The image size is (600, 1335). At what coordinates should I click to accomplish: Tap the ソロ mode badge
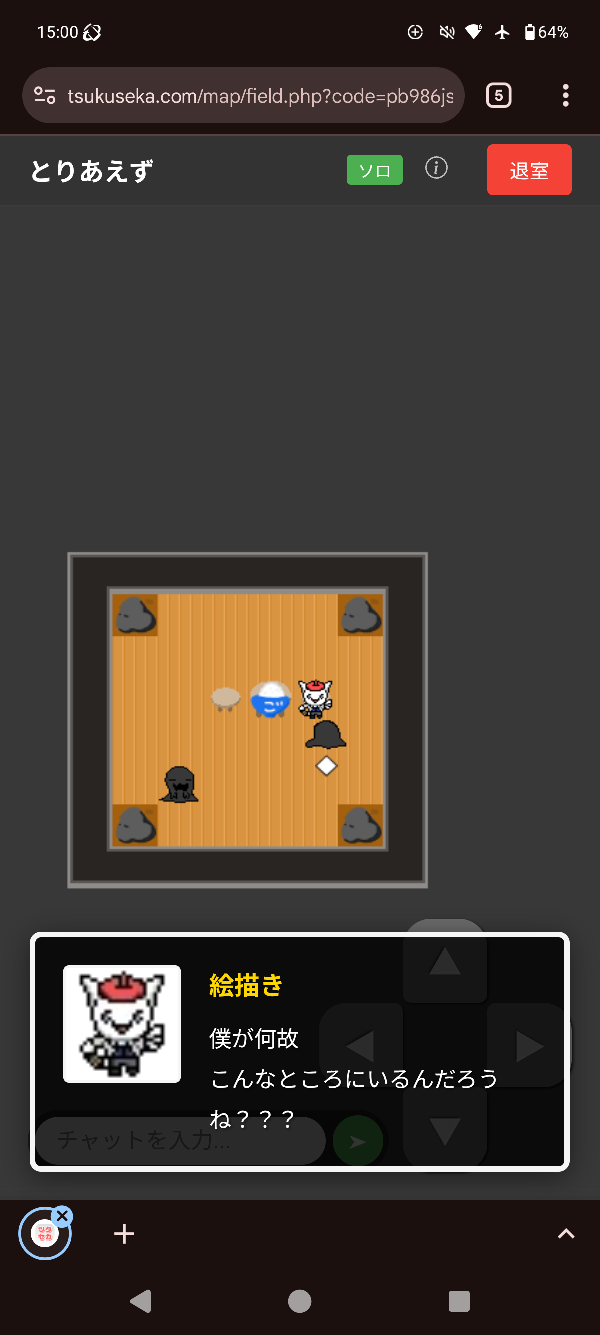375,170
